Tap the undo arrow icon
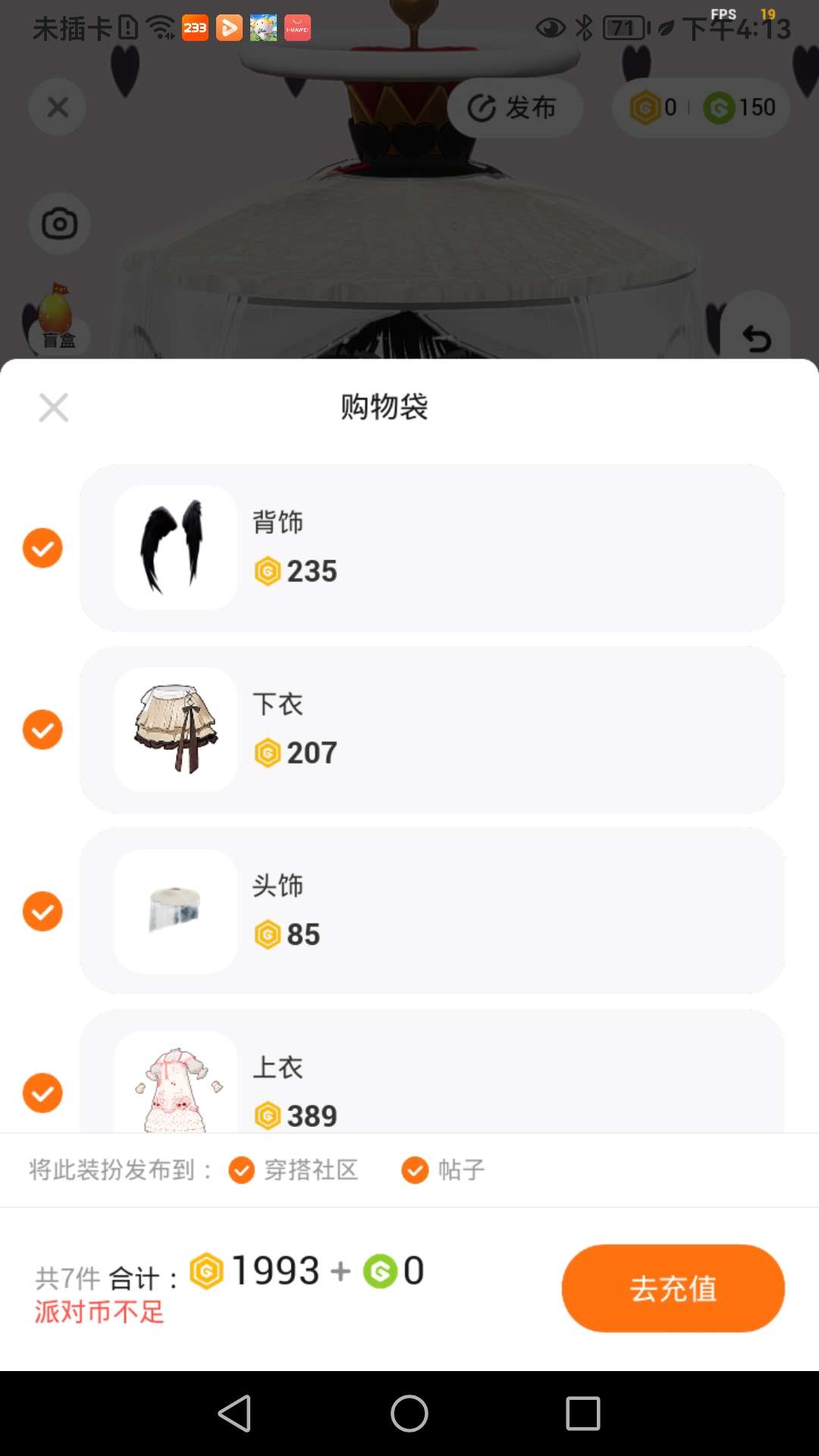The width and height of the screenshot is (819, 1456). pos(756,338)
